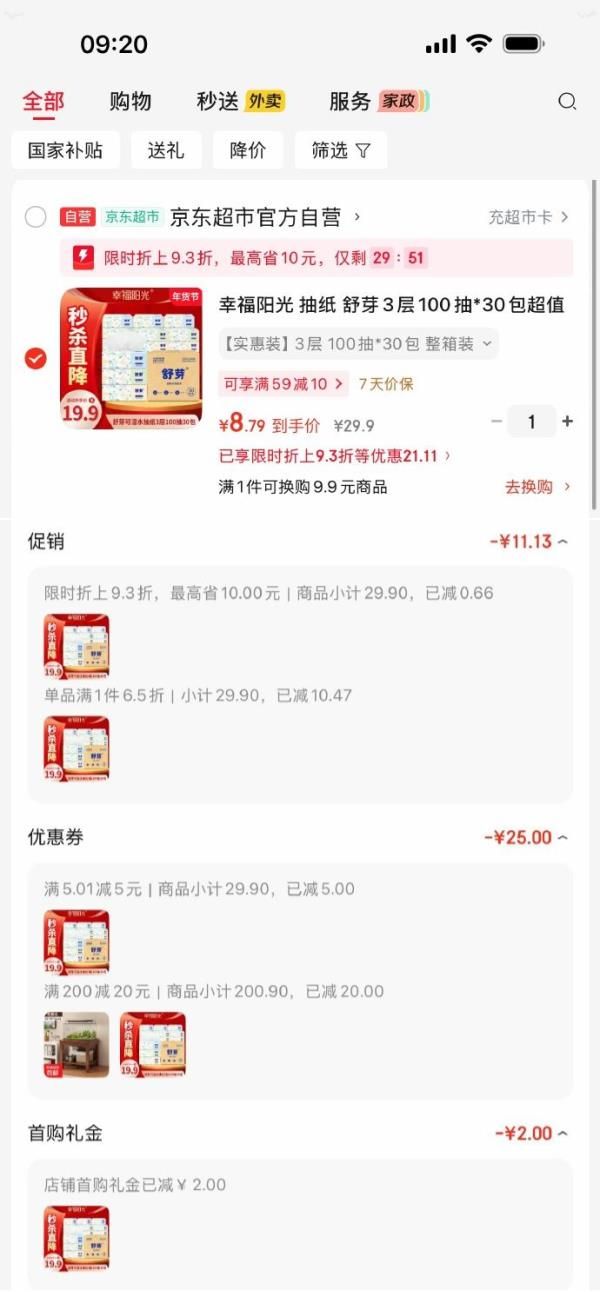Viewport: 600px width, 1292px height.
Task: Select the 降价 filter chip
Action: point(248,150)
